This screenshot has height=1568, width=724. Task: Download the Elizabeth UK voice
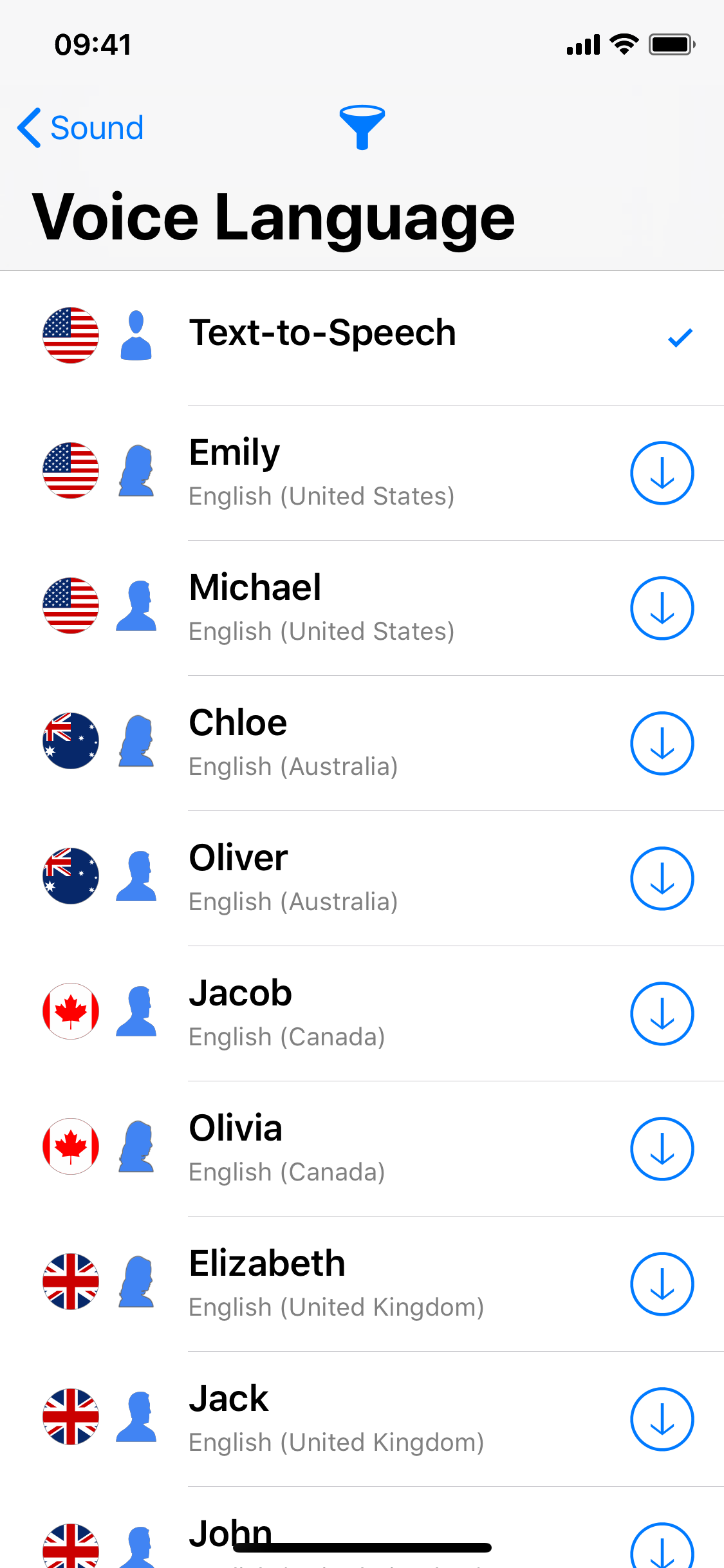point(662,1284)
